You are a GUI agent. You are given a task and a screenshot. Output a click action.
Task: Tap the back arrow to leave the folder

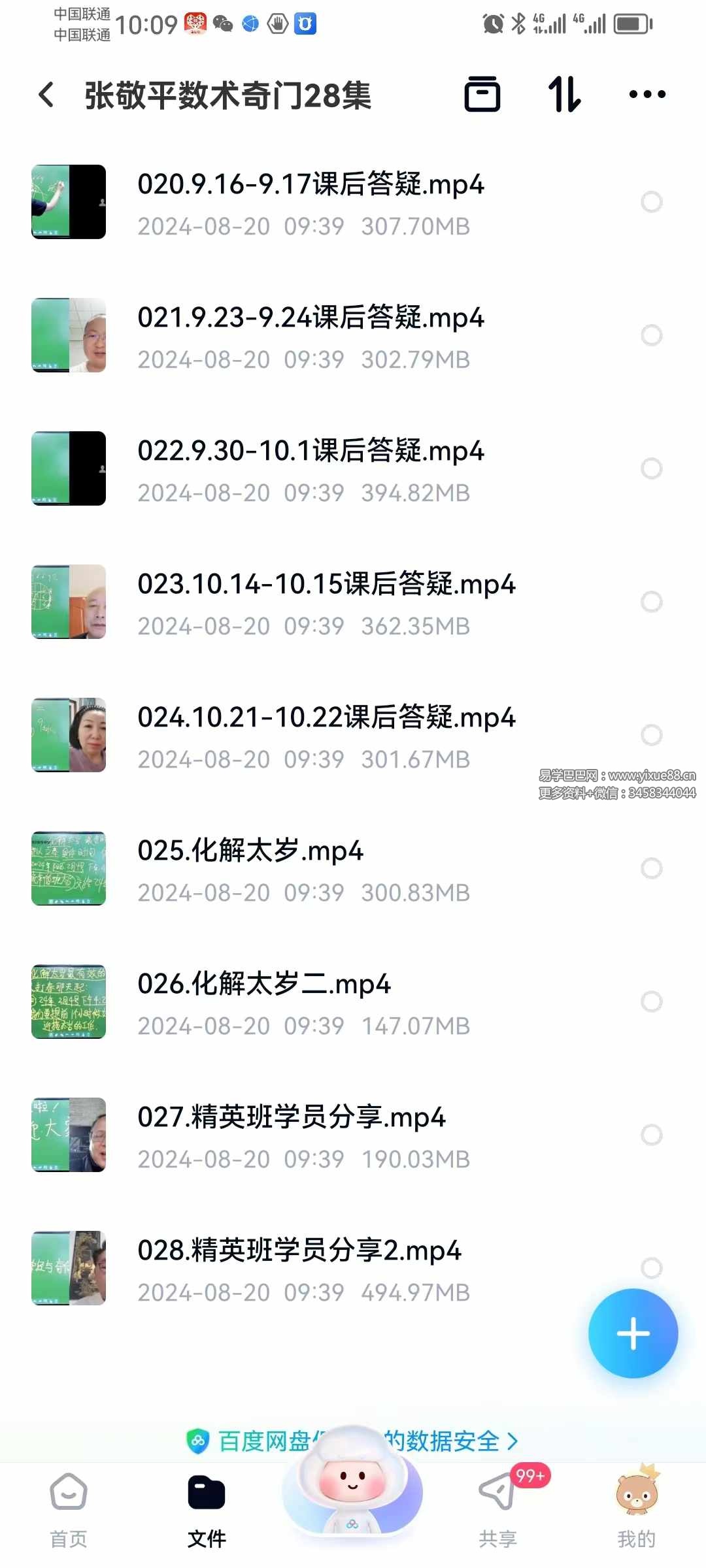[46, 95]
